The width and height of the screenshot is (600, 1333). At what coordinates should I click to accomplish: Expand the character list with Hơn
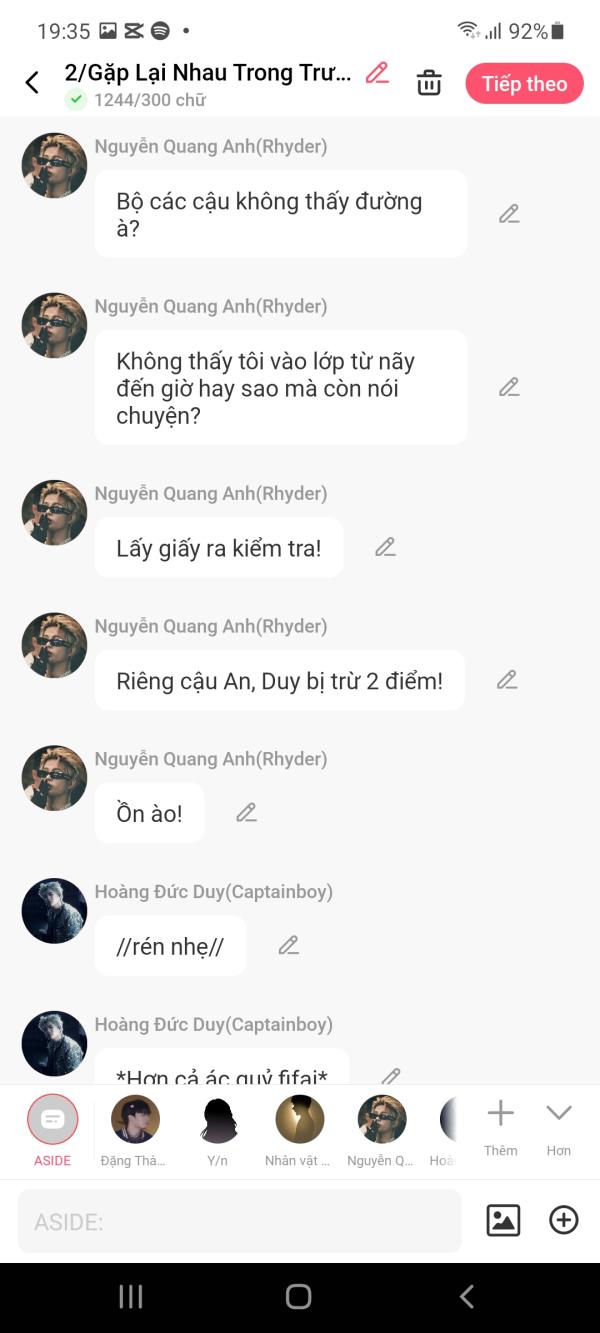[x=559, y=1127]
